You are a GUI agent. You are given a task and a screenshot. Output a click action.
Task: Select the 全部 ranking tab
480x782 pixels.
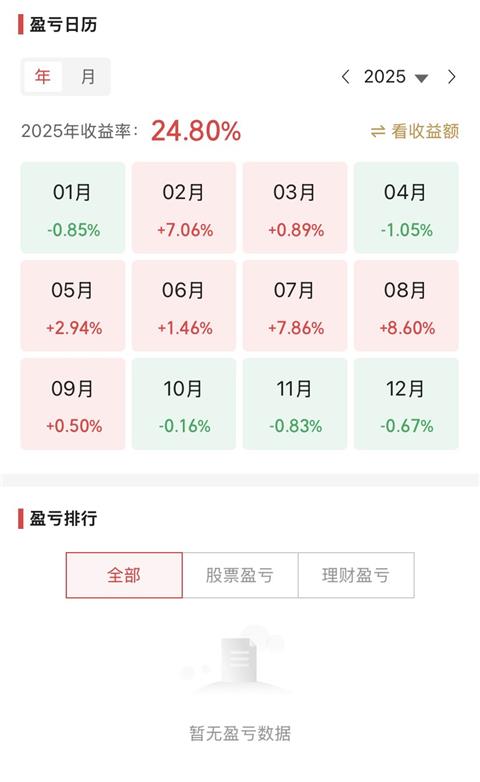pyautogui.click(x=124, y=575)
